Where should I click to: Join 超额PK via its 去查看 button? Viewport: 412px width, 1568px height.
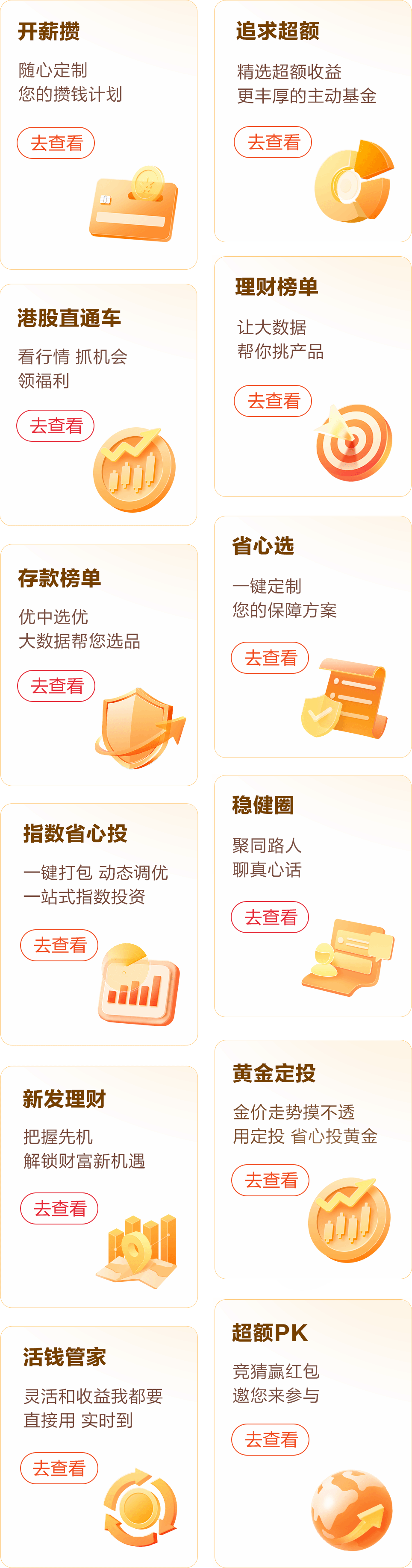[x=271, y=1439]
